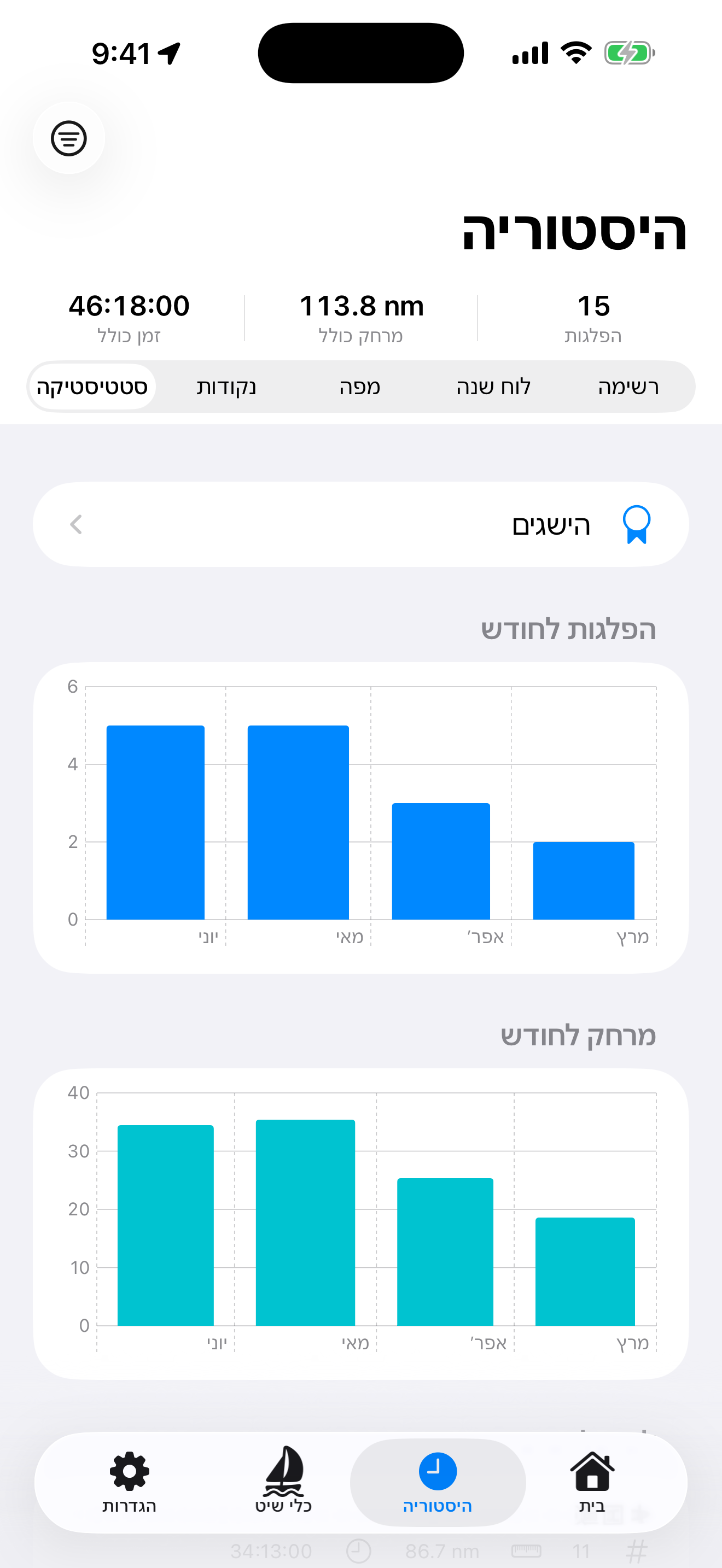The height and width of the screenshot is (1568, 722).
Task: Open the היסטוריה tab in bottom bar
Action: pyautogui.click(x=438, y=1483)
